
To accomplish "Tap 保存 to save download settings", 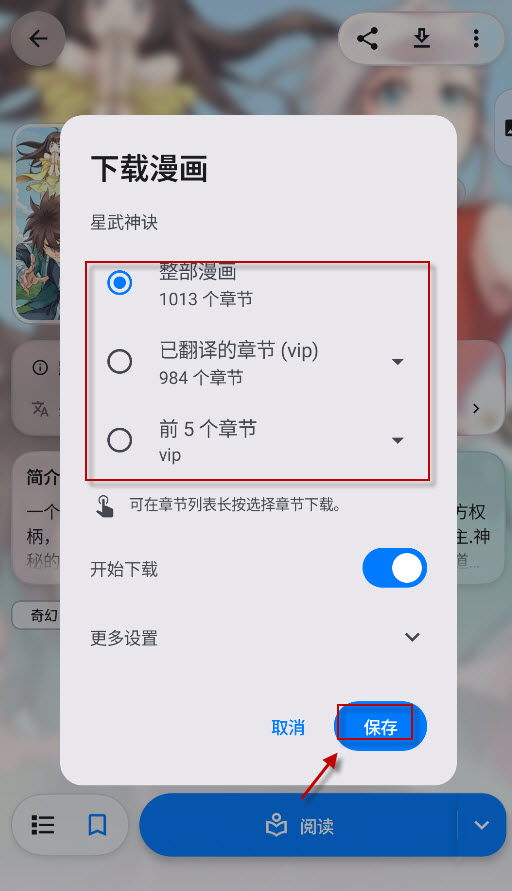I will (x=380, y=726).
